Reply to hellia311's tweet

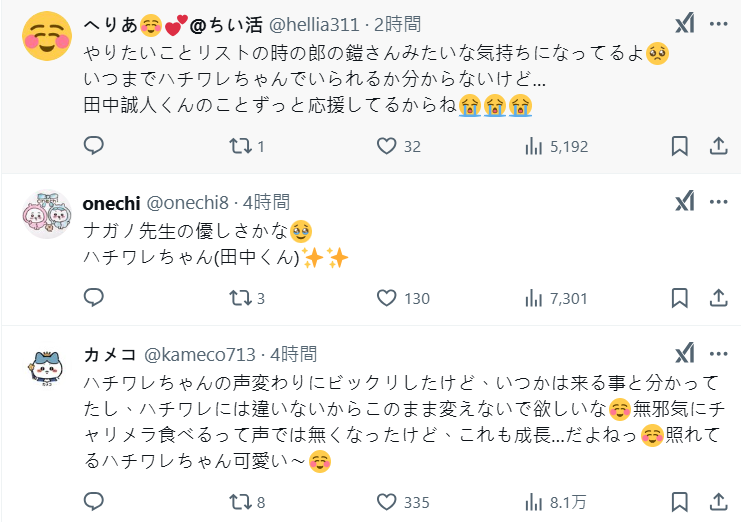point(93,146)
